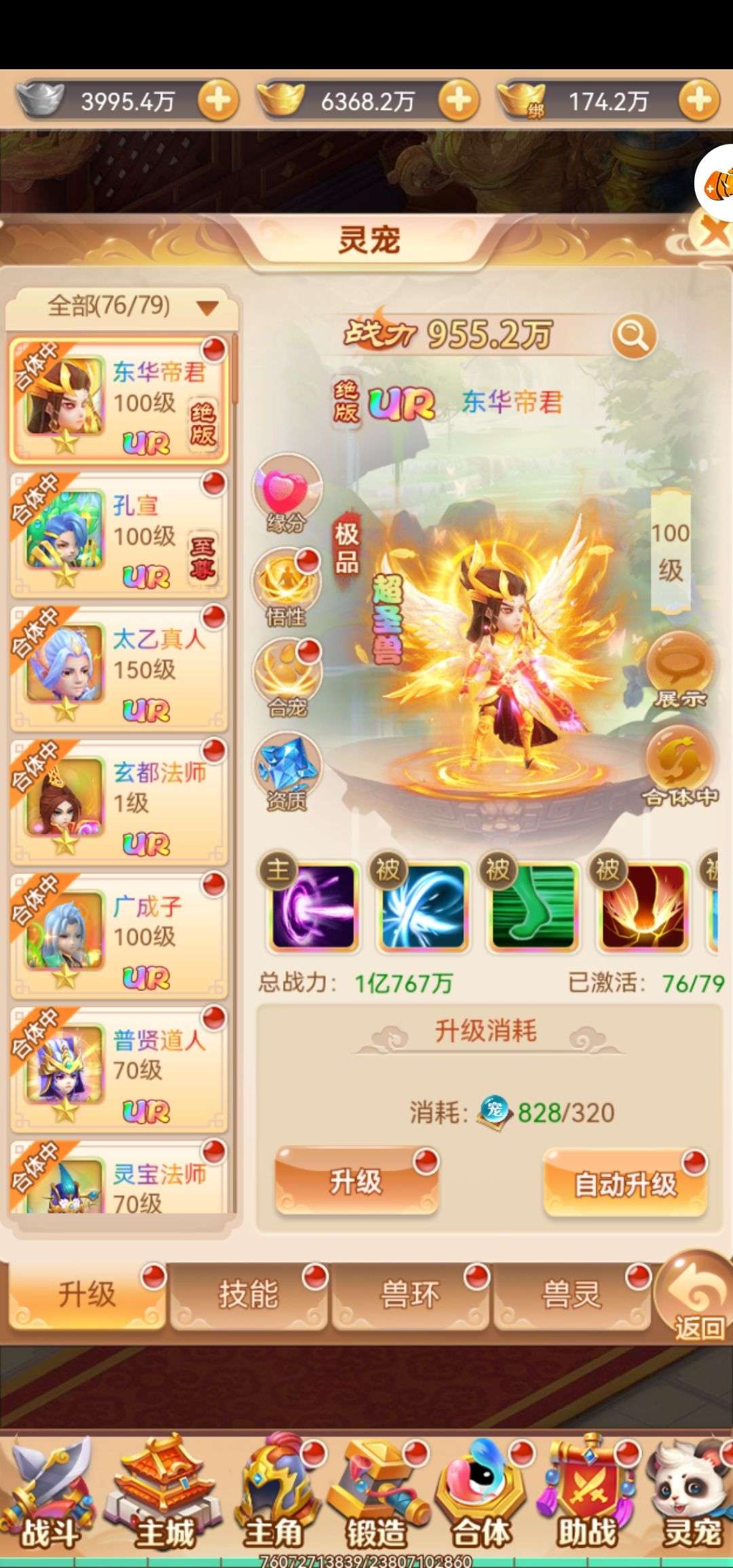
Task: Close the 灵宠 panel
Action: point(713,232)
